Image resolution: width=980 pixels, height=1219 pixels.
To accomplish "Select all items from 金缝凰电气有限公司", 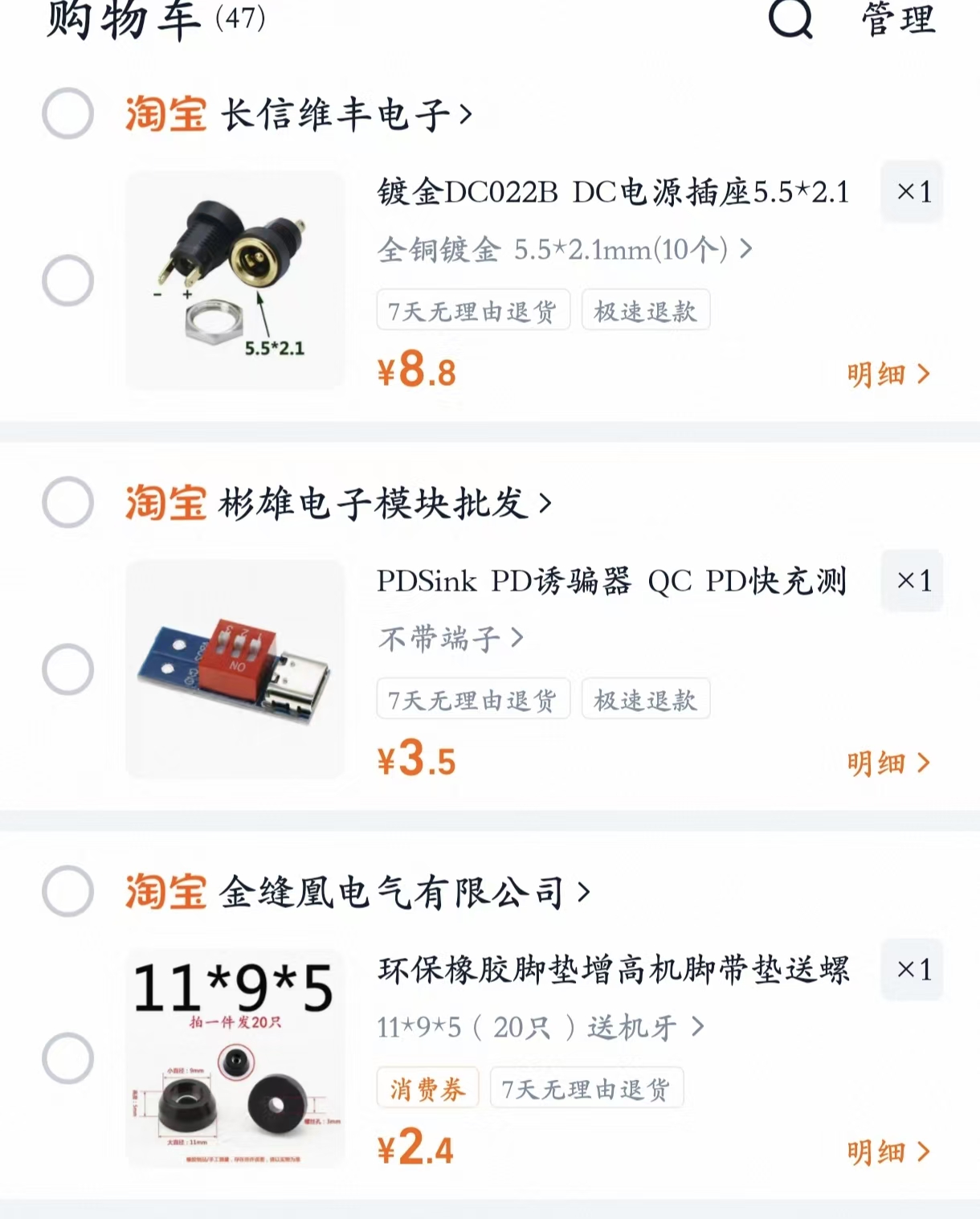I will tap(68, 891).
